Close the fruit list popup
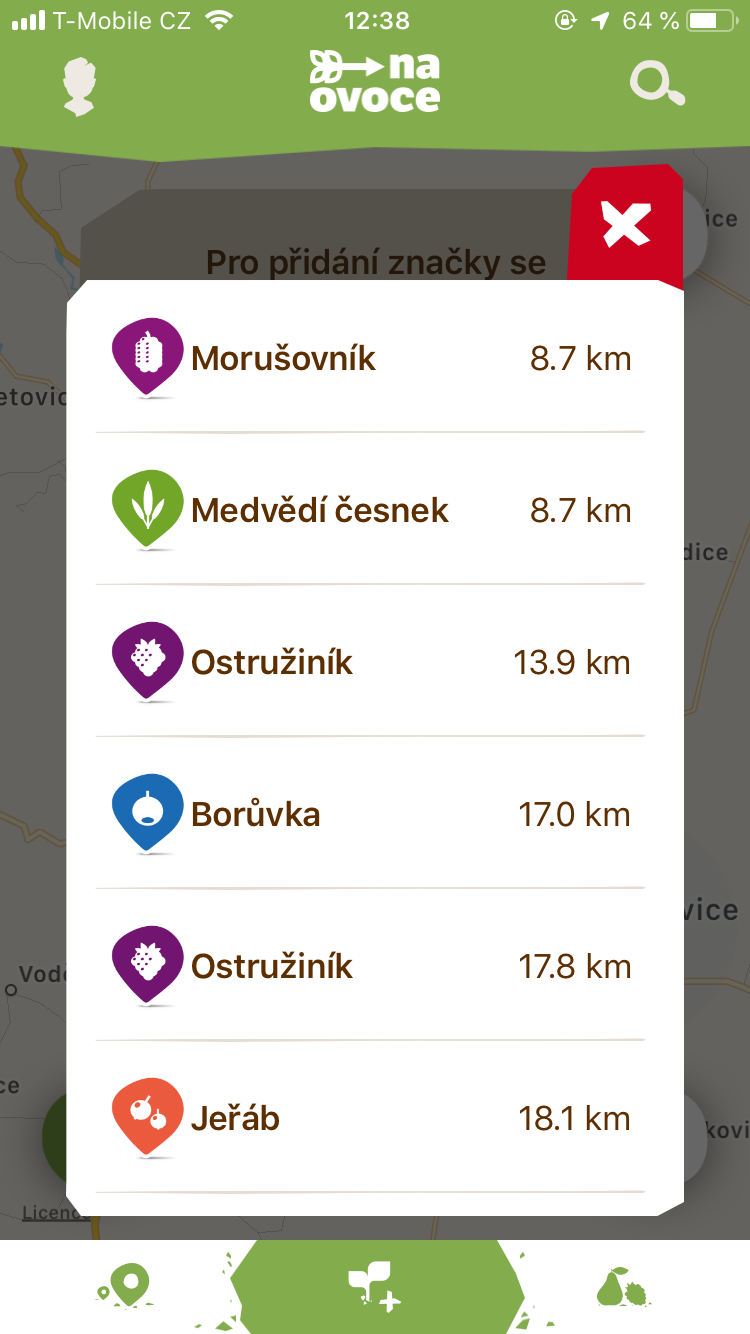 point(626,224)
